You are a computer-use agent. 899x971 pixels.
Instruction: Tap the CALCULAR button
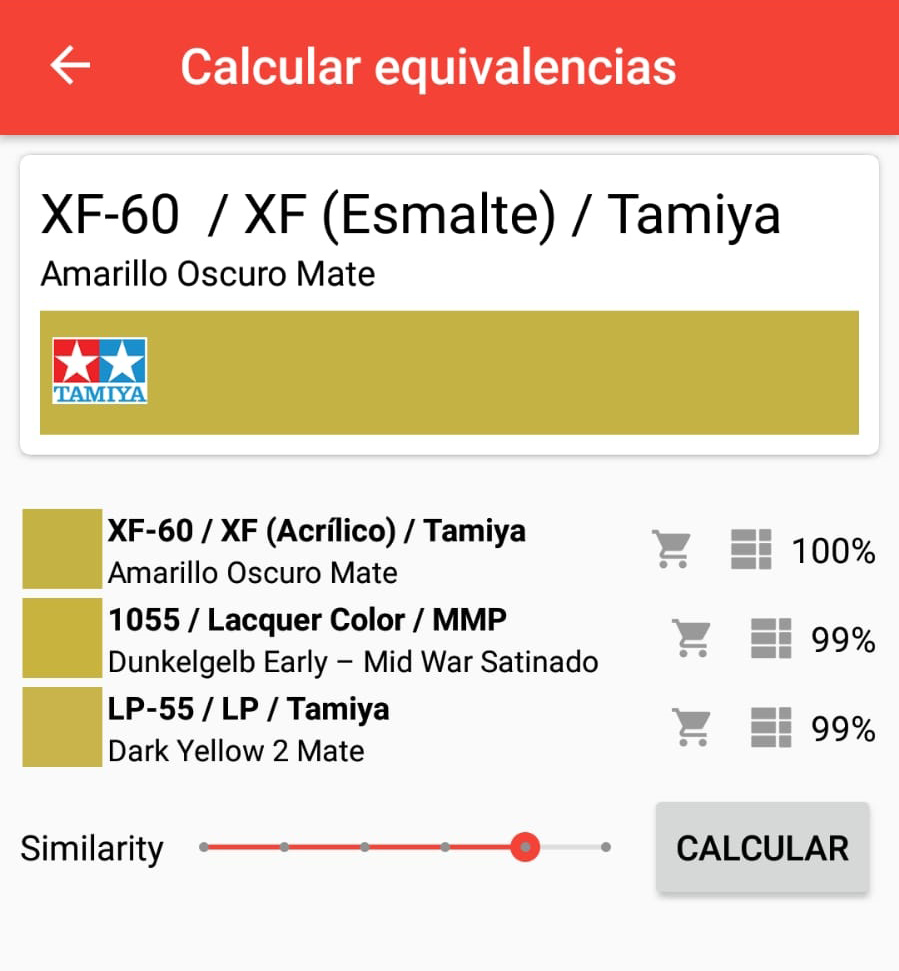[x=763, y=847]
